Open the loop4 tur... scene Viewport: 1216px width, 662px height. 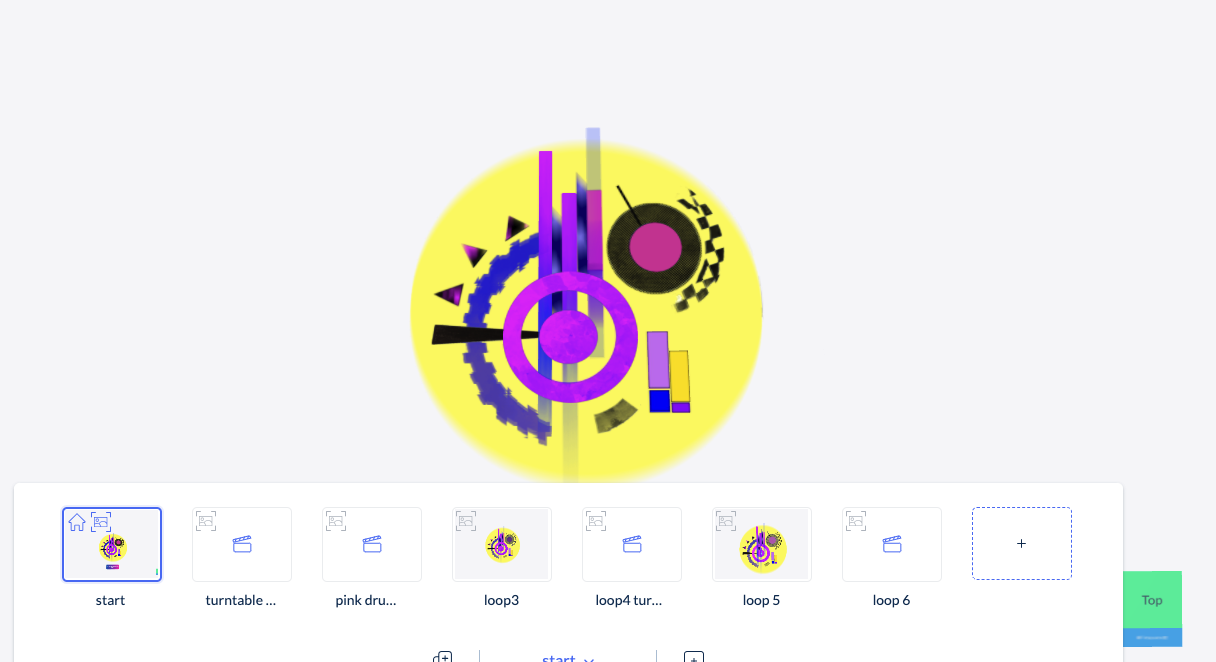632,545
